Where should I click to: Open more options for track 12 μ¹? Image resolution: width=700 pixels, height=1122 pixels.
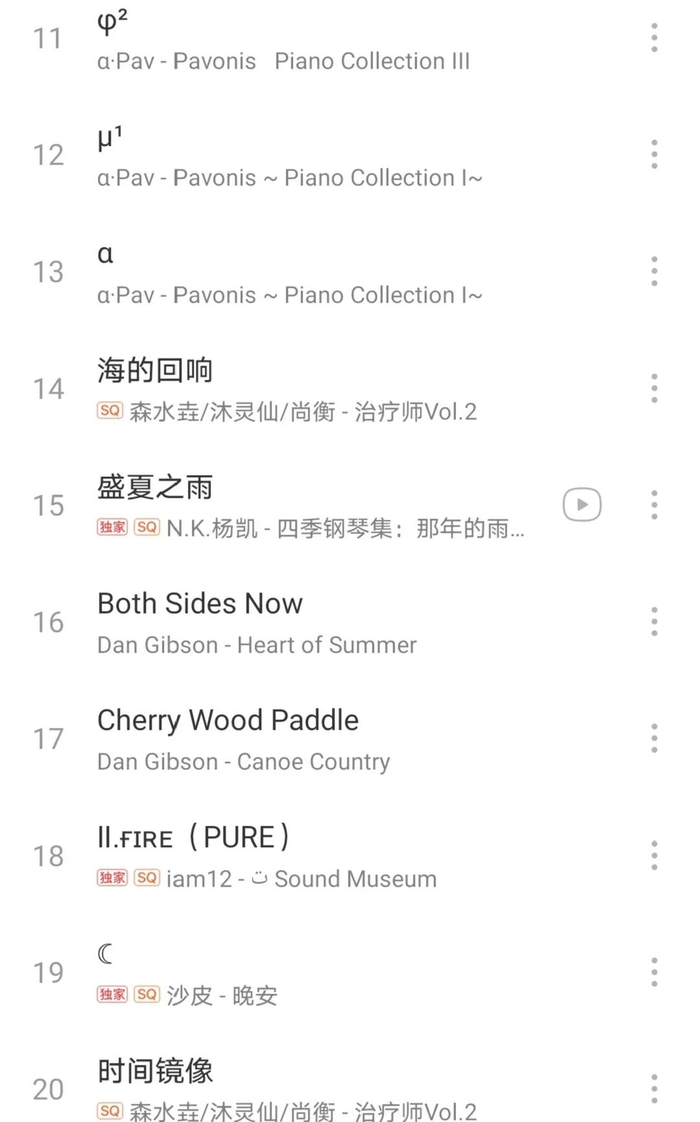[x=654, y=155]
